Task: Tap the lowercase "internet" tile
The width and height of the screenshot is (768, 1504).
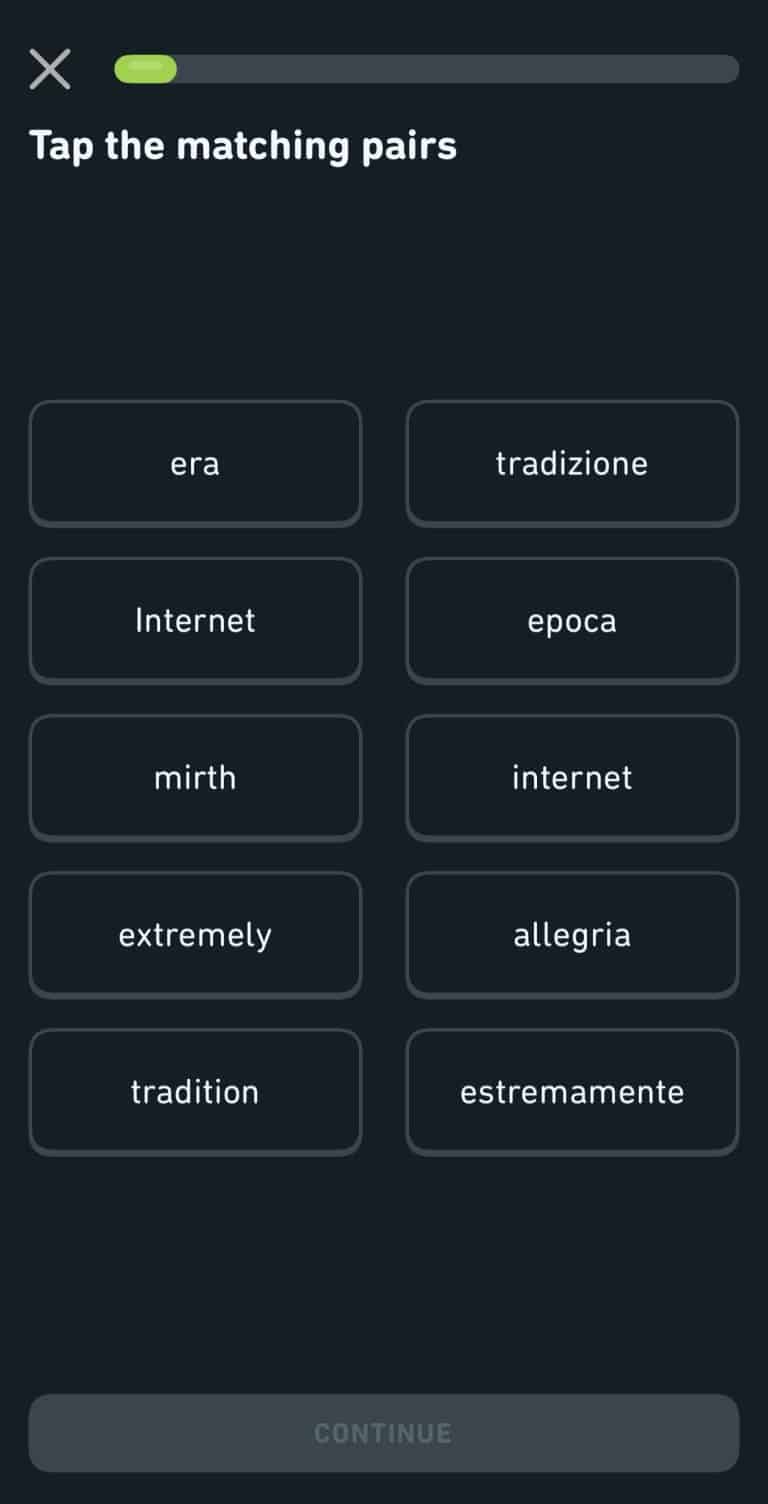Action: (x=572, y=777)
